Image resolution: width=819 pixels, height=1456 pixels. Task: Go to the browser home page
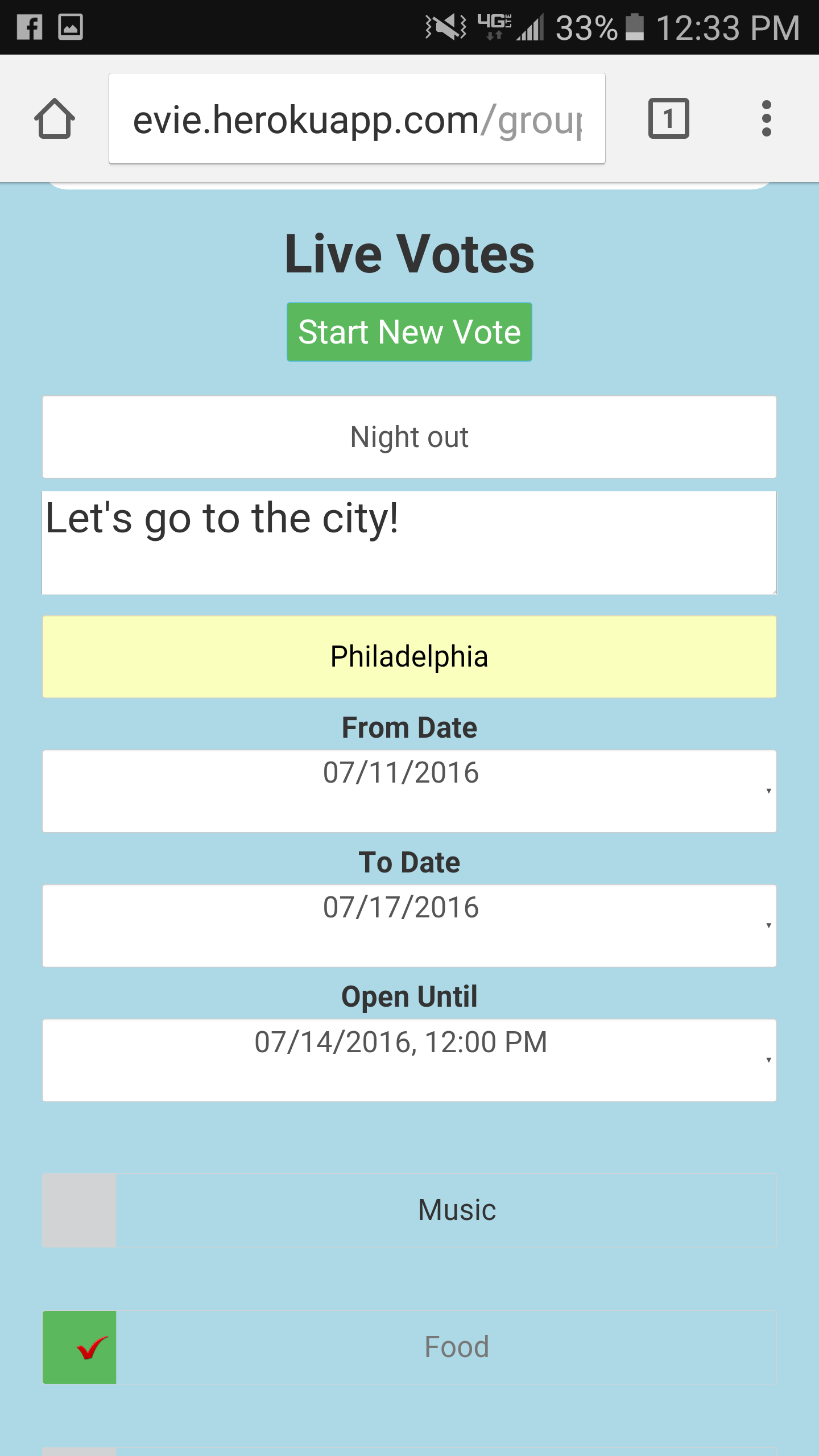click(55, 118)
